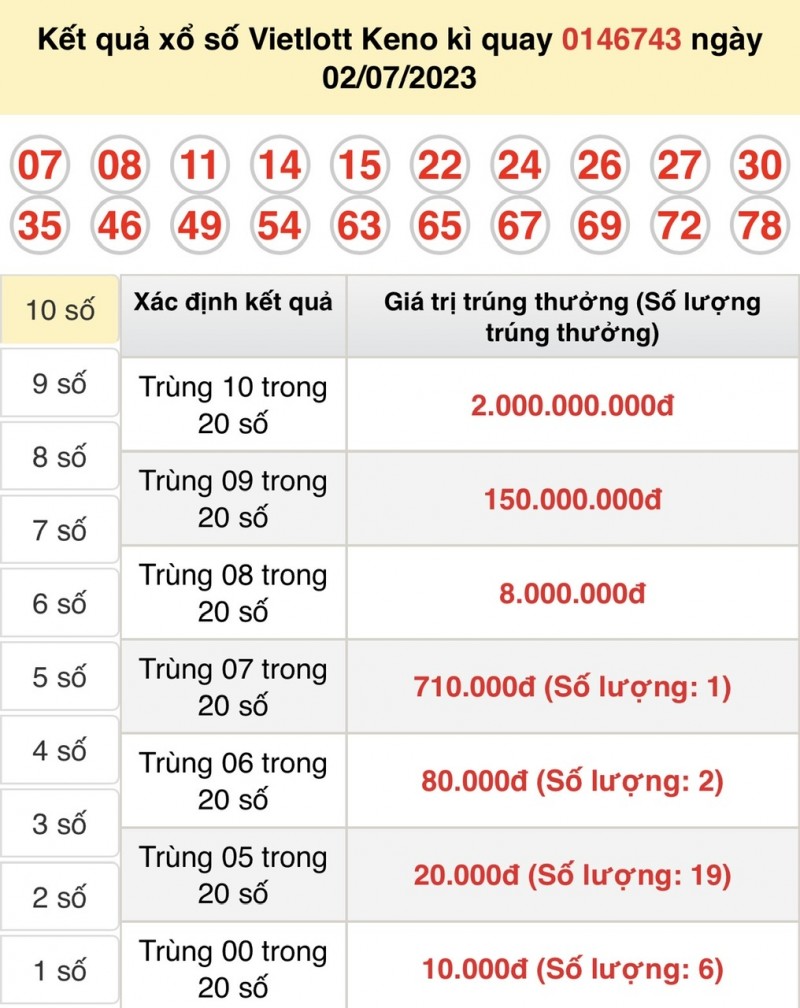The image size is (800, 1008).
Task: Open the 1 số tab
Action: tap(60, 970)
